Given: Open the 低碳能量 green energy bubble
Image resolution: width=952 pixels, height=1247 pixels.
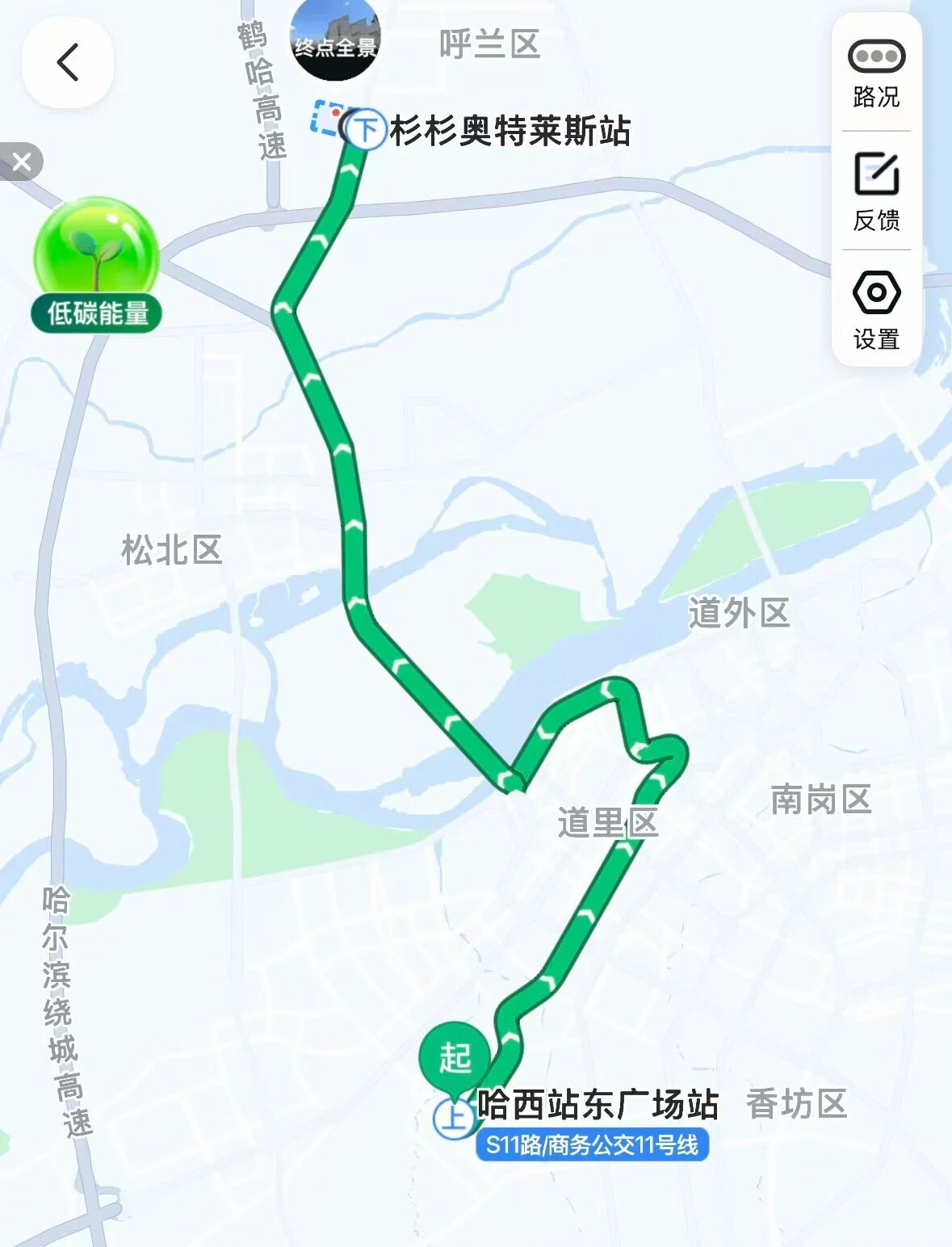Looking at the screenshot, I should 97,265.
